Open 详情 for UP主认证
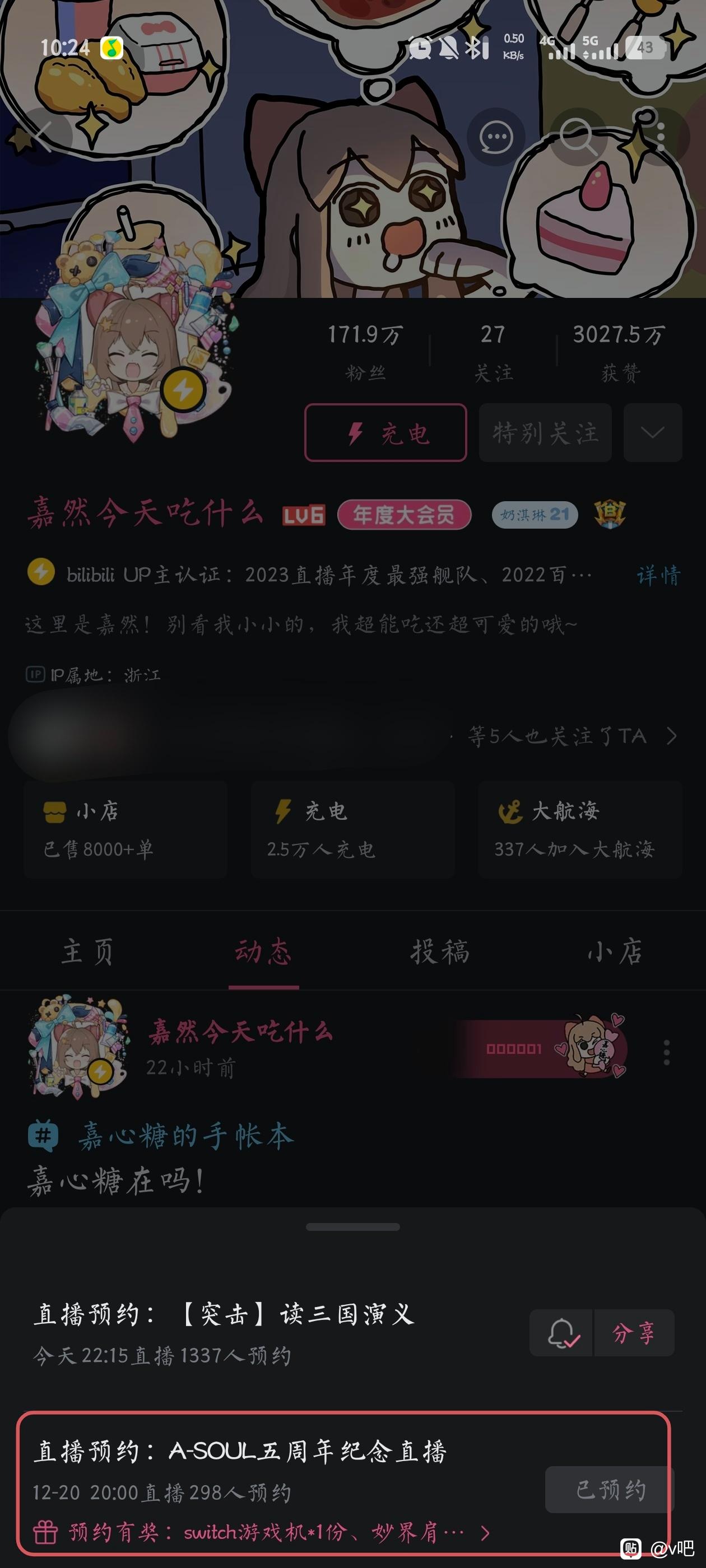Screen dimensions: 706x1568 [658, 575]
